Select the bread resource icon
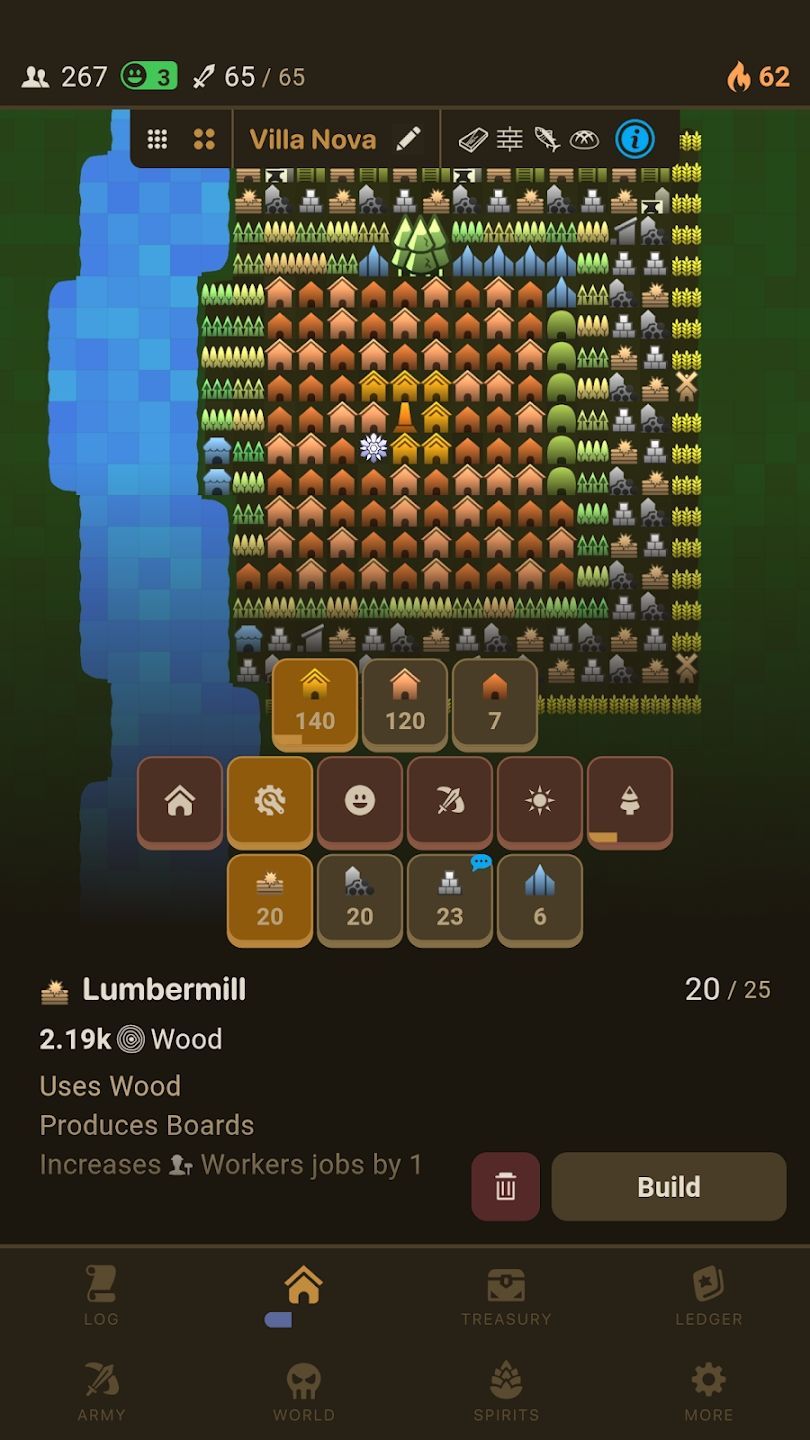This screenshot has height=1440, width=810. (584, 139)
